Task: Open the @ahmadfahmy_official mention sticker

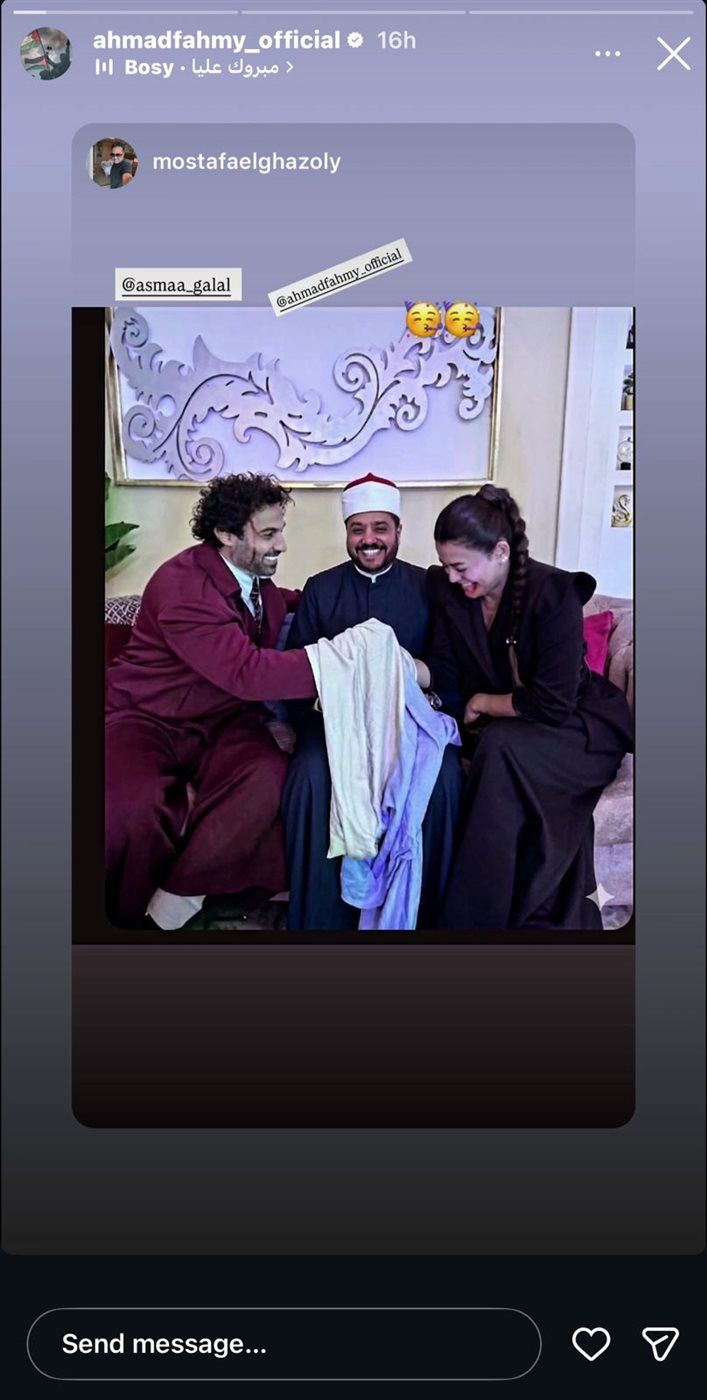Action: click(340, 276)
